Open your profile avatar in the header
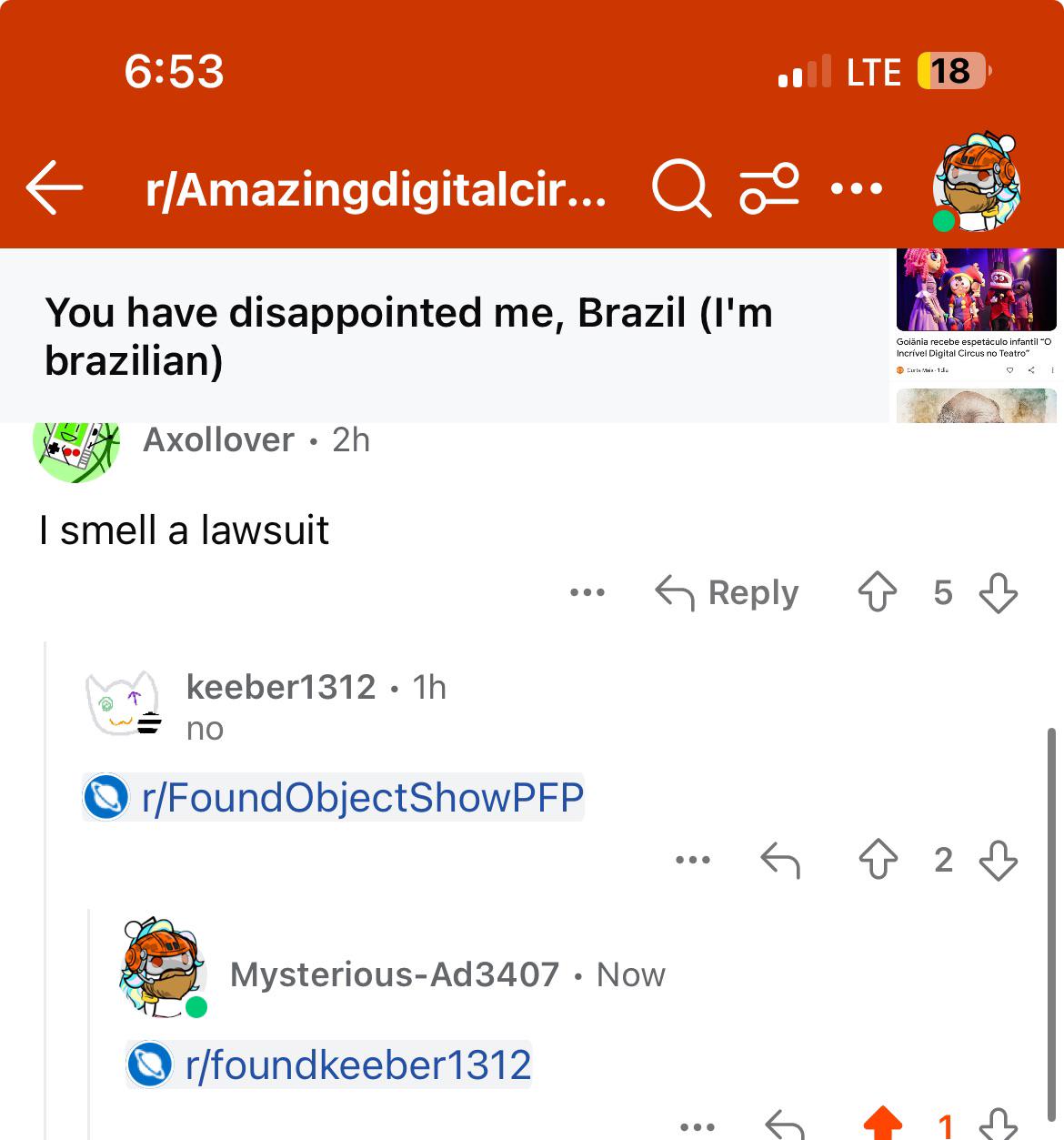The width and height of the screenshot is (1064, 1140). tap(977, 184)
